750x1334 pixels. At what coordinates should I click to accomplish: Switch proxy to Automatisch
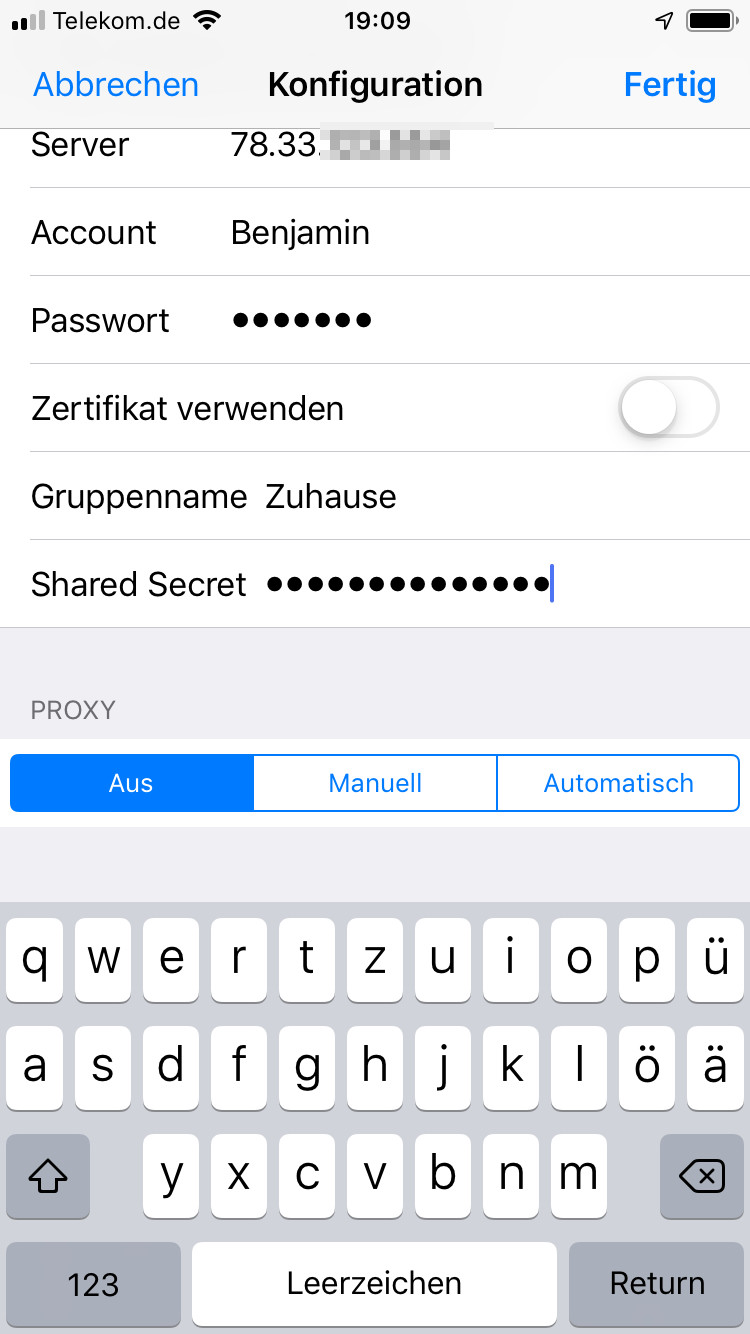(618, 783)
